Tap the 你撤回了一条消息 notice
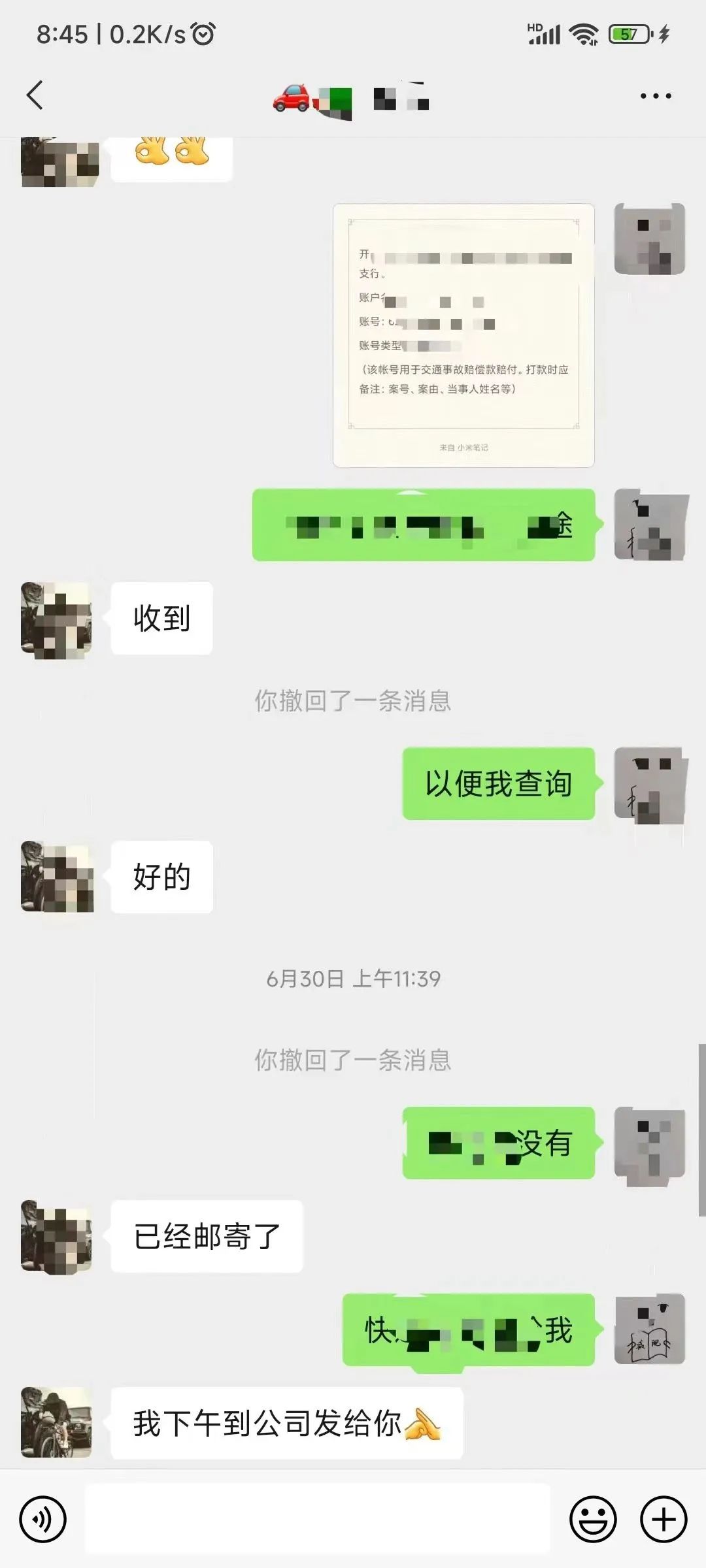This screenshot has width=706, height=1568. click(x=353, y=700)
